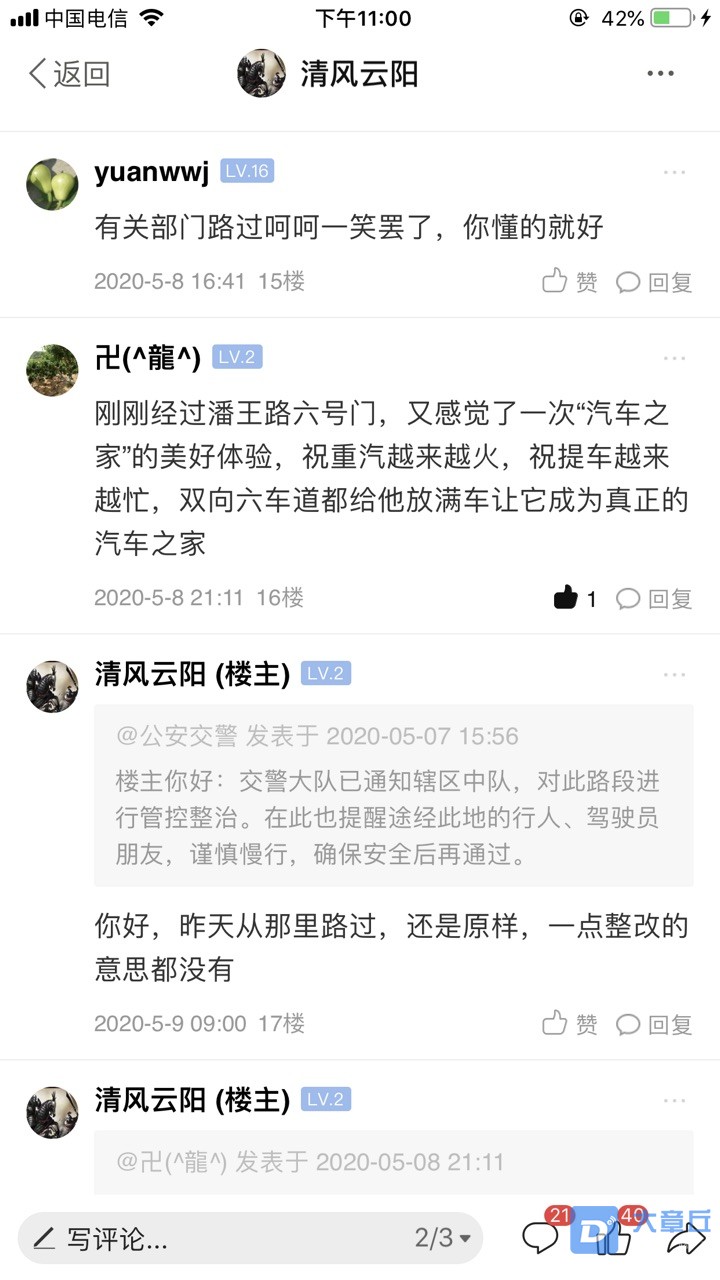
Task: Reply to yuanwwj's comment
Action: point(654,282)
